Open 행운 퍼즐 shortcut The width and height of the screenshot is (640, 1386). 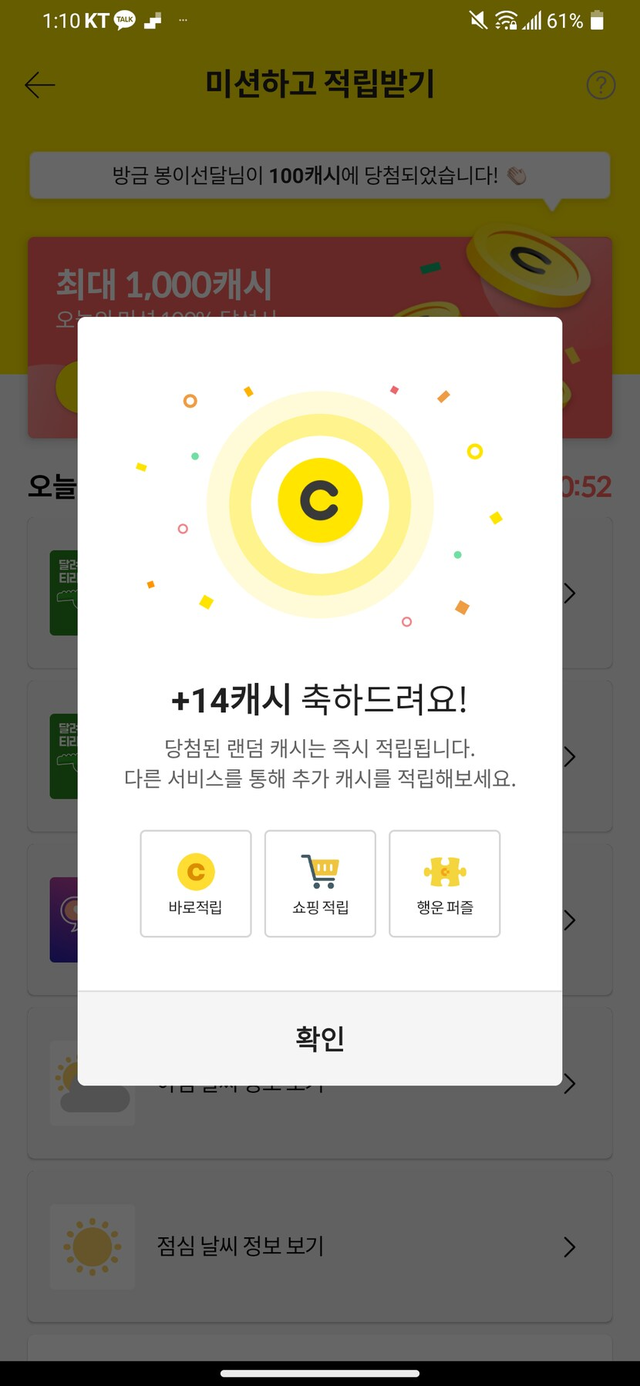444,884
